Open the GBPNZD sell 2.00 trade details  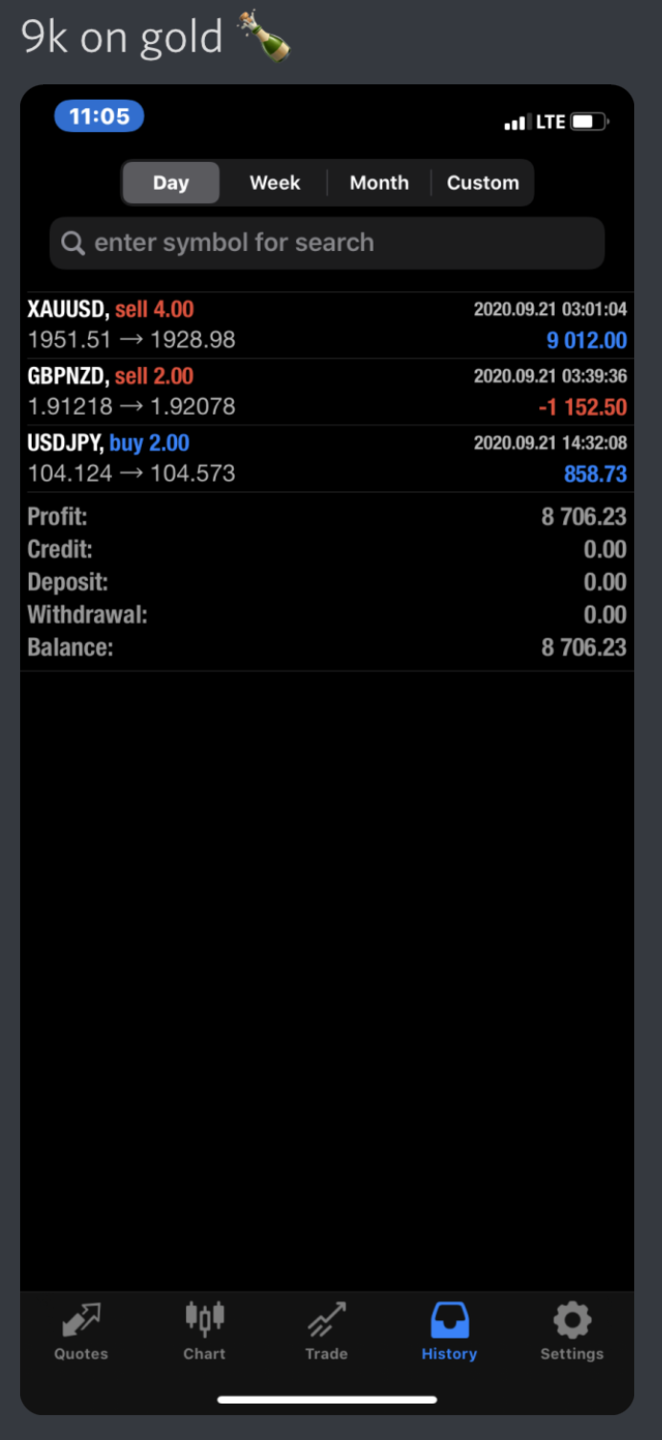coord(327,392)
